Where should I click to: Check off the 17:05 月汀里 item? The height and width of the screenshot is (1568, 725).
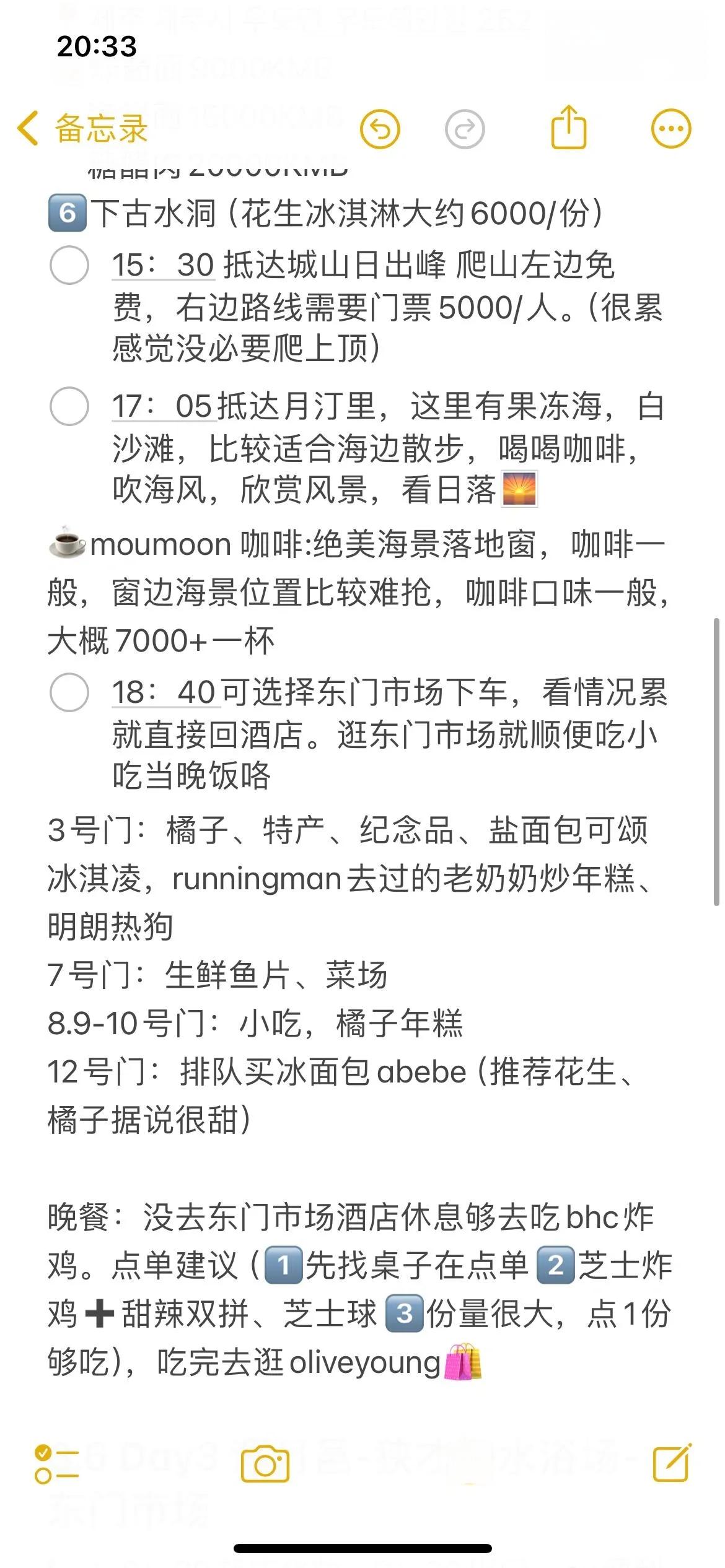coord(69,406)
